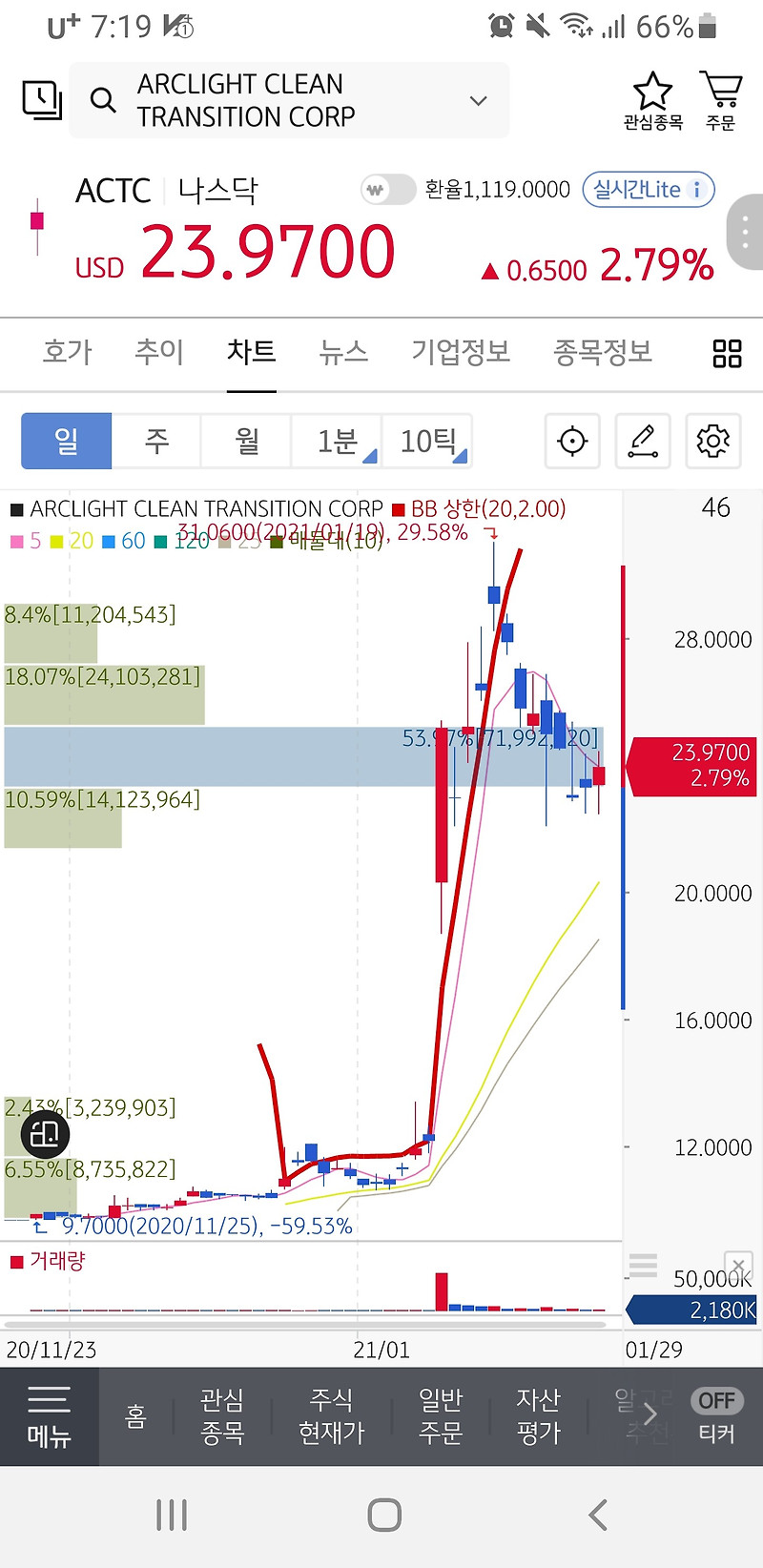Select the 월 monthly chart period
Screen dimensions: 763x1568
click(x=246, y=441)
